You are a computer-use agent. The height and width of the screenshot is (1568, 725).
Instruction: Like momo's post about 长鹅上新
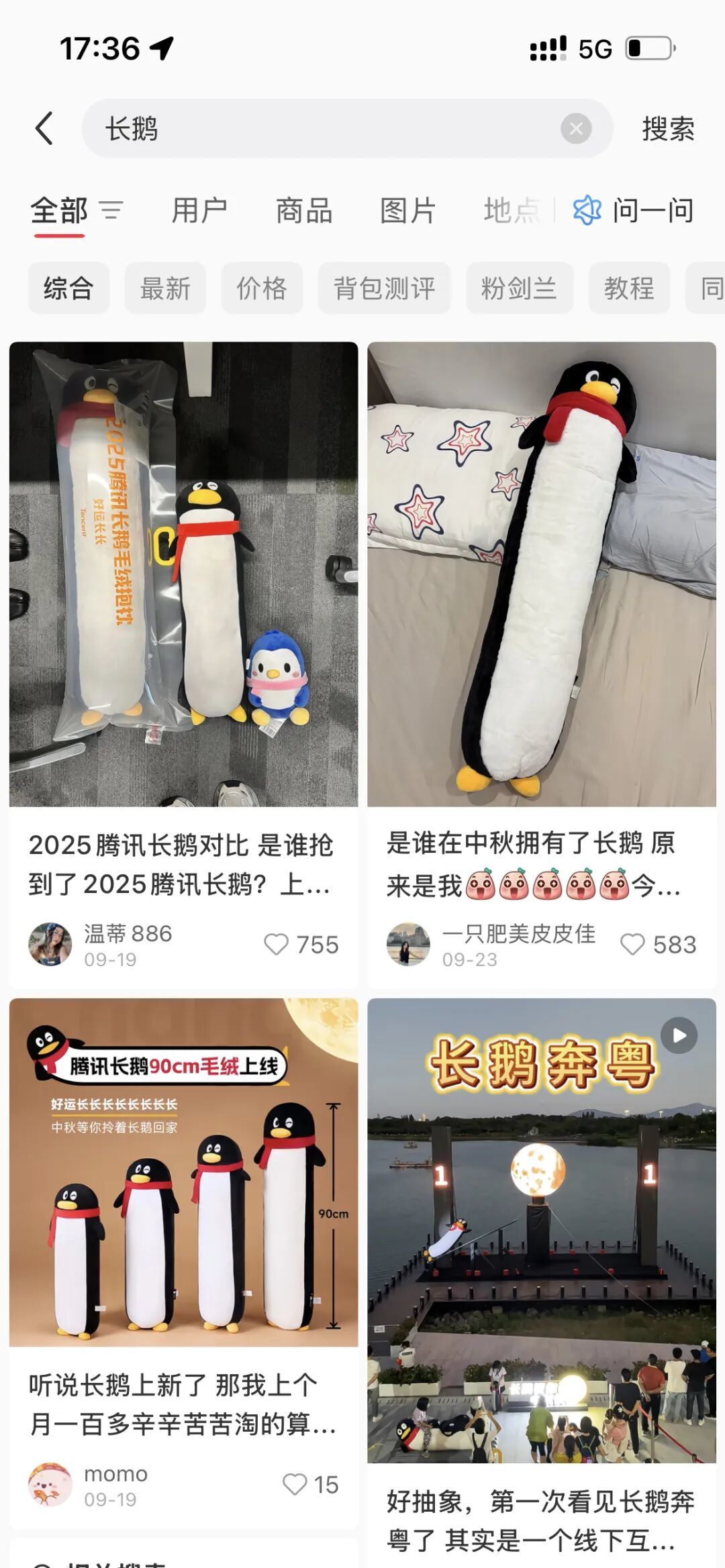pyautogui.click(x=294, y=1483)
